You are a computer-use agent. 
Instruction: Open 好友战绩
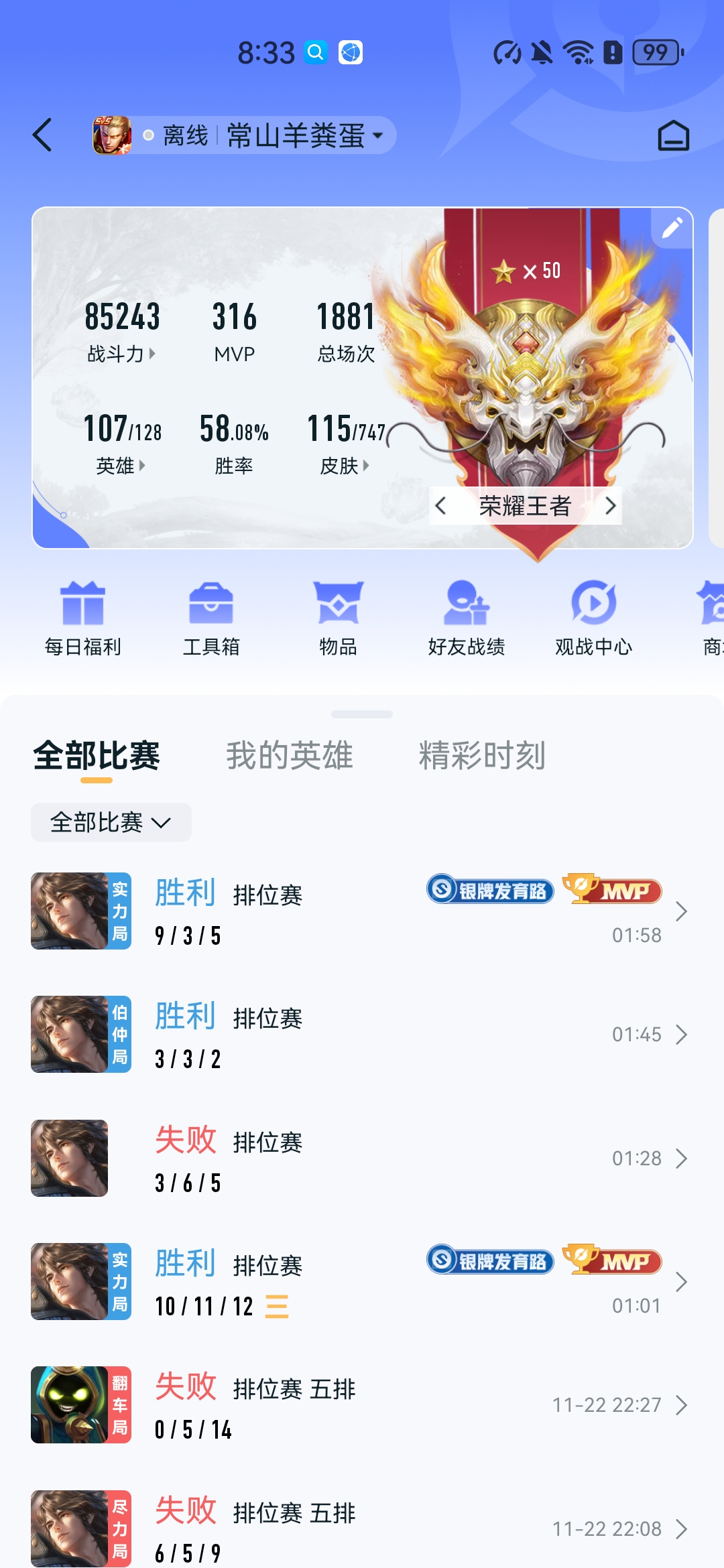[467, 618]
